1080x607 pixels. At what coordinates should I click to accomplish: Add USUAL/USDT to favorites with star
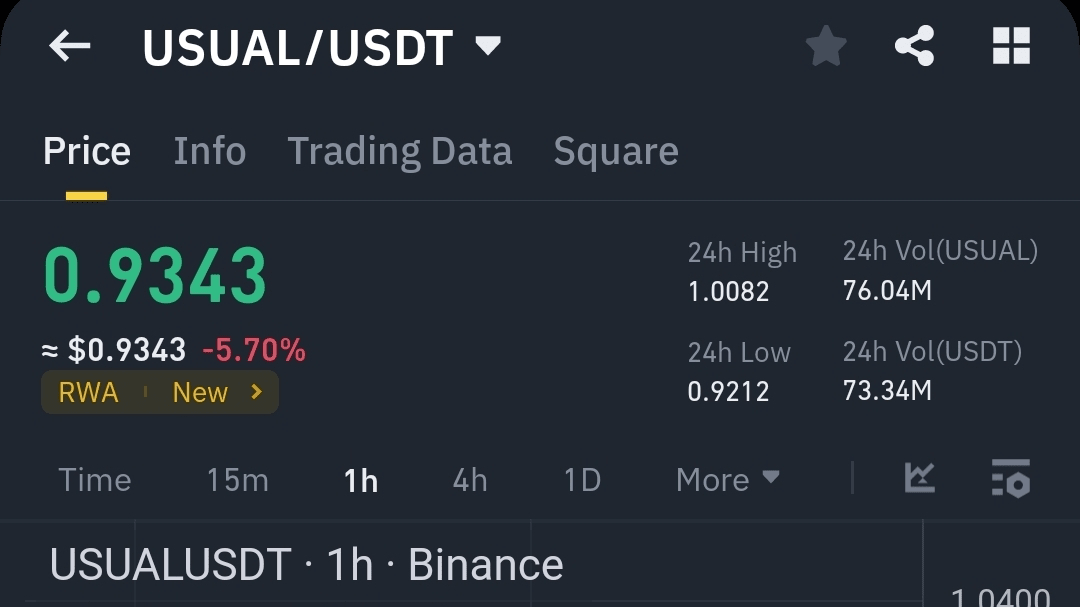826,46
